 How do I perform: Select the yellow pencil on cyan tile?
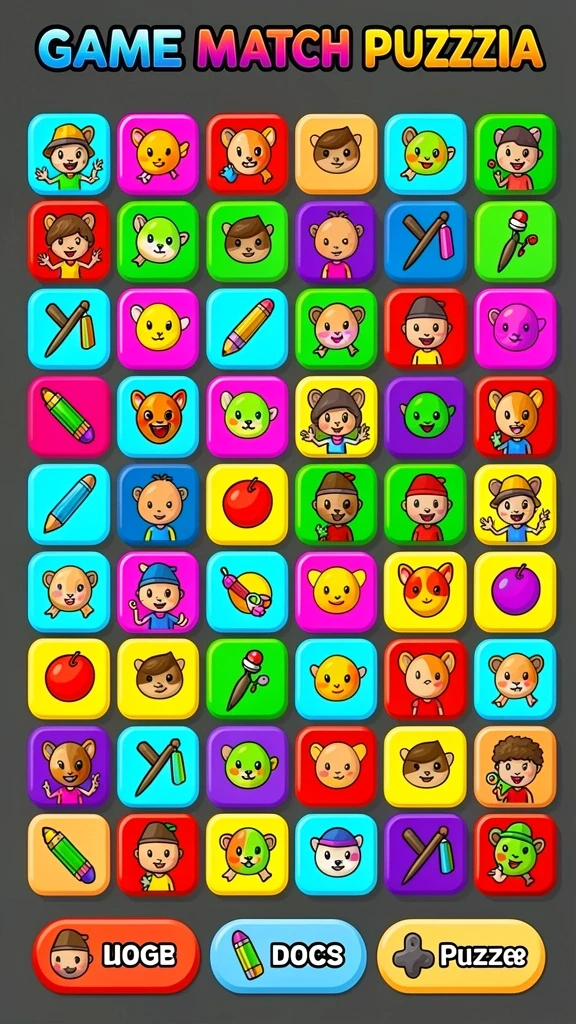[x=248, y=328]
